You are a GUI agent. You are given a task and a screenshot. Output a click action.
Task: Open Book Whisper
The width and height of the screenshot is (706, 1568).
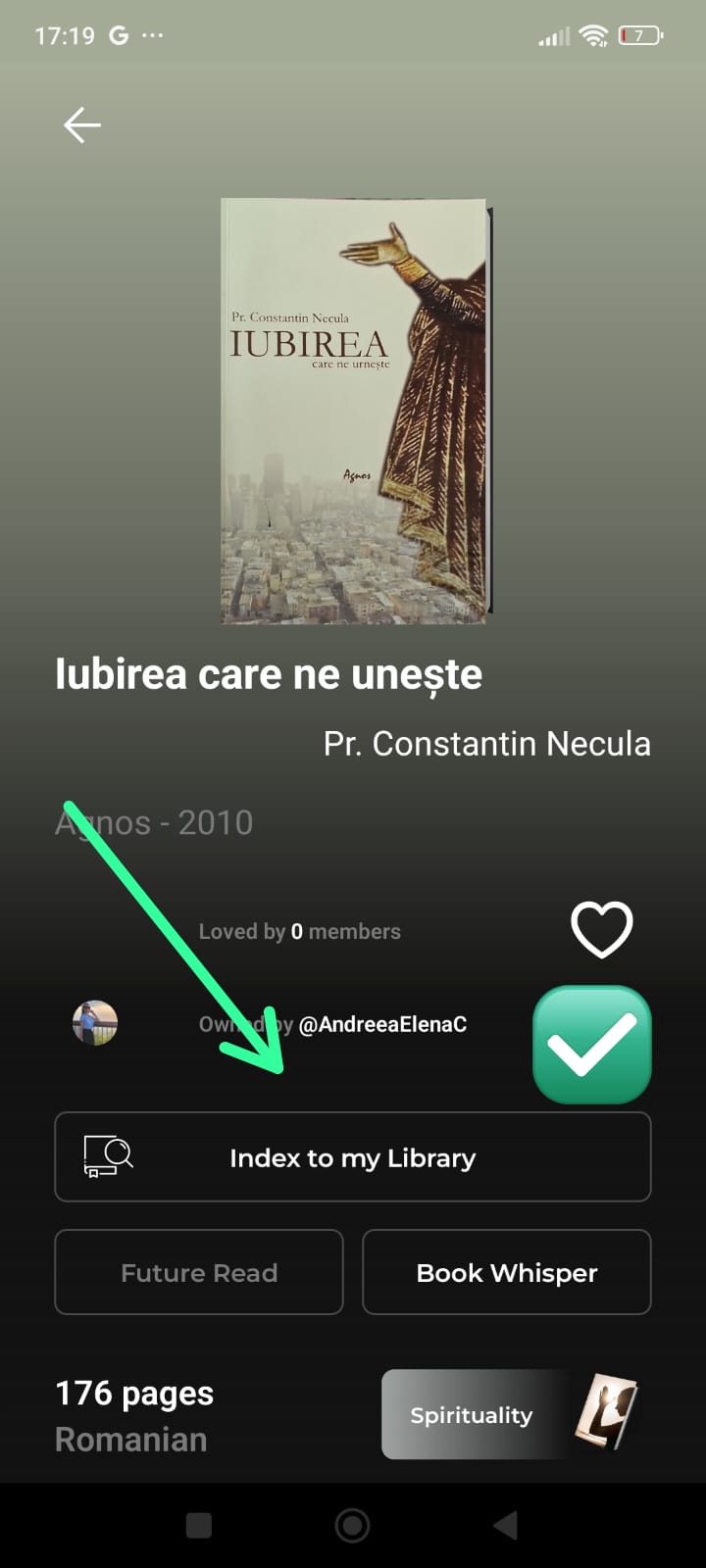[x=507, y=1272]
